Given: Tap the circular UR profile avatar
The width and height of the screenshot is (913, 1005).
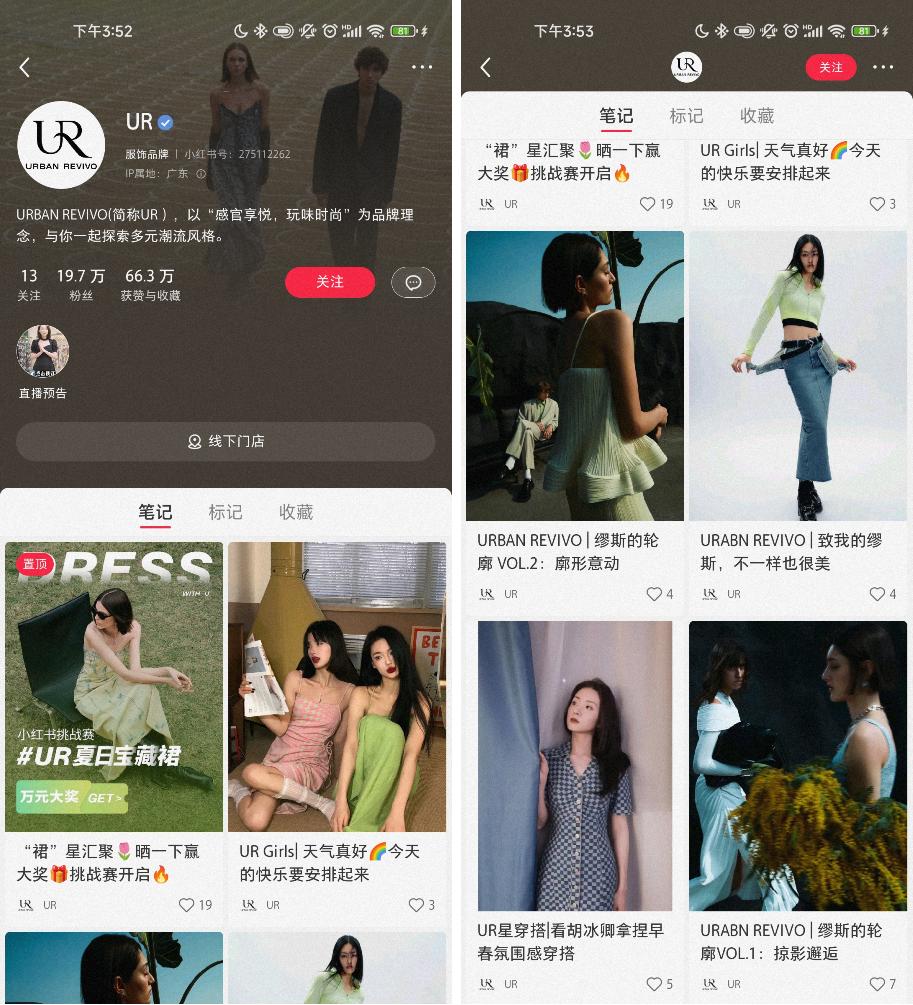Looking at the screenshot, I should pyautogui.click(x=61, y=145).
